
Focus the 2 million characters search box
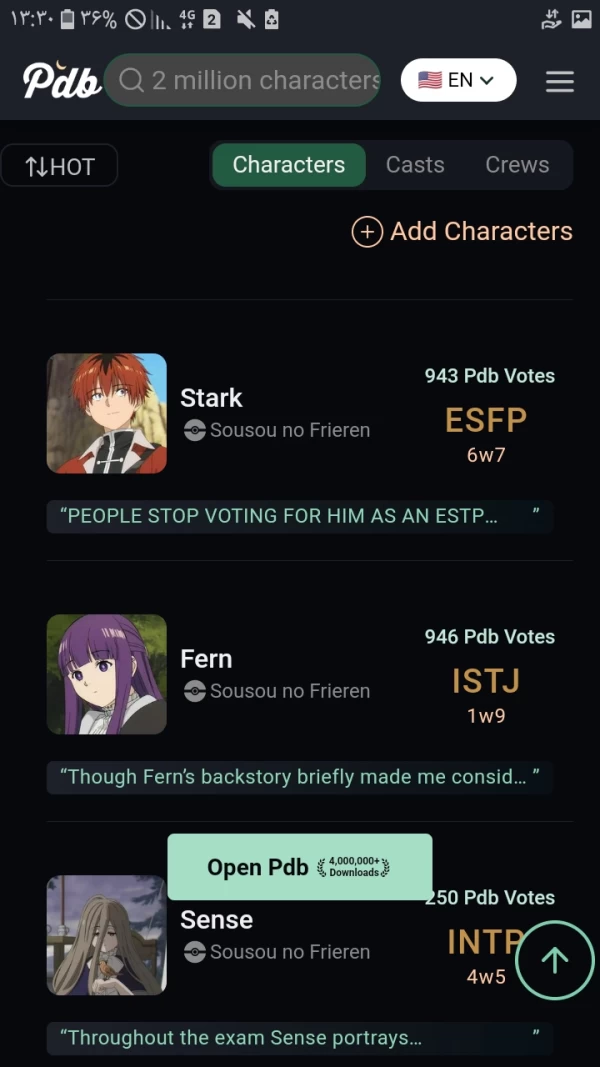(x=250, y=81)
